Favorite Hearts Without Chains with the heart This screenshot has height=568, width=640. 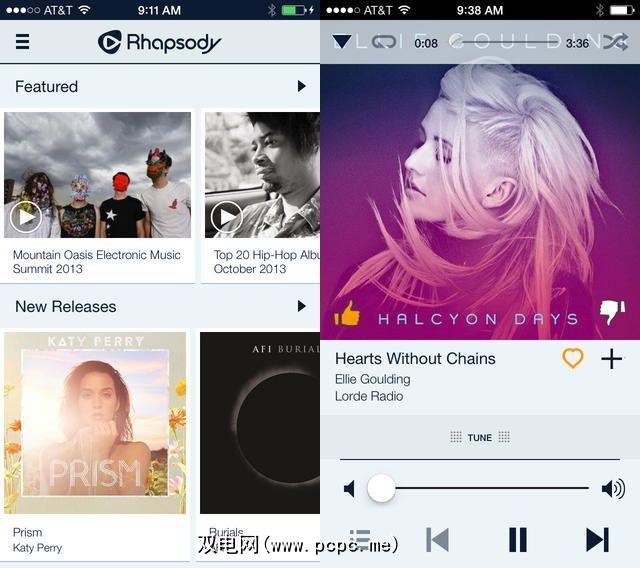[x=572, y=358]
